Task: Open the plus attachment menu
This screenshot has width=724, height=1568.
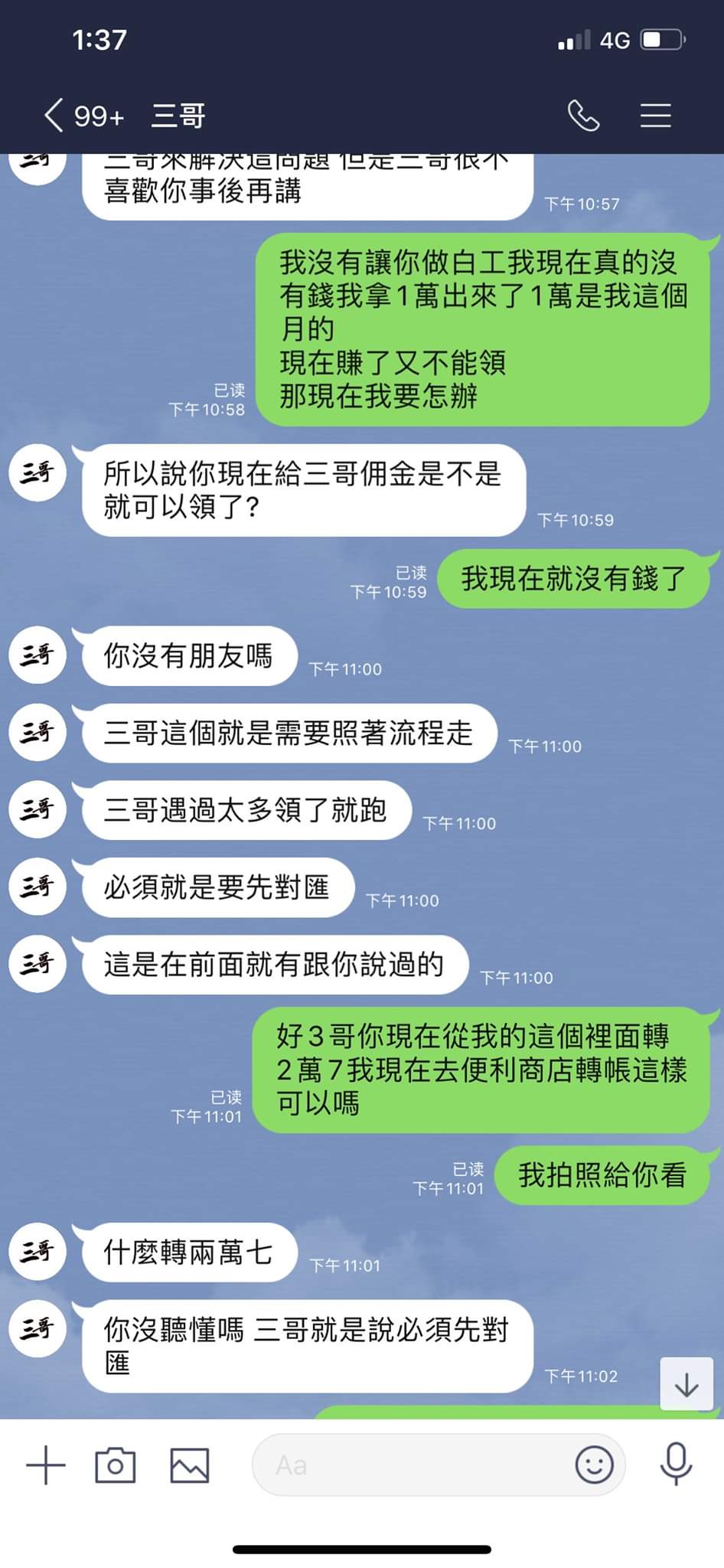Action: [x=46, y=1465]
